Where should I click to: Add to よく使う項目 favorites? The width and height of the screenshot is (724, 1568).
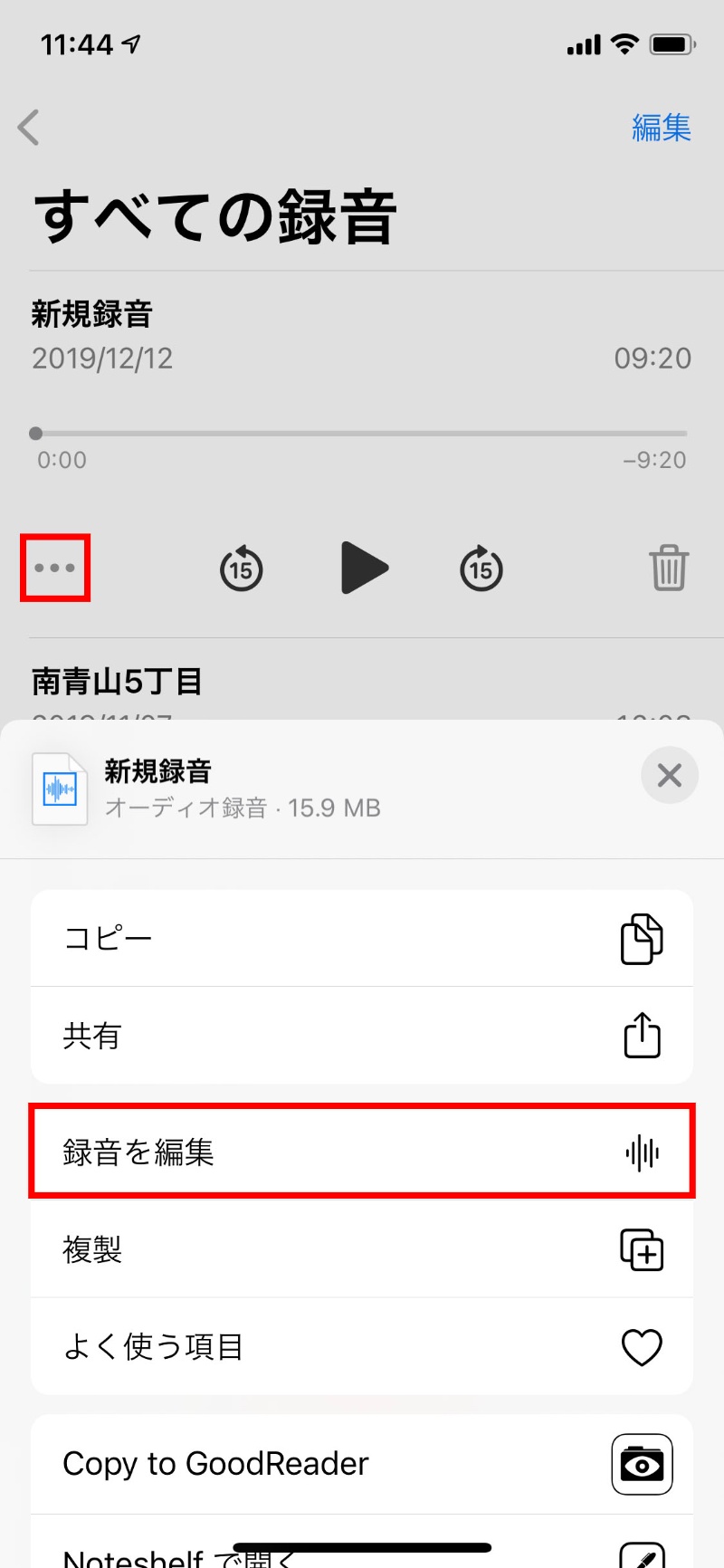362,1346
